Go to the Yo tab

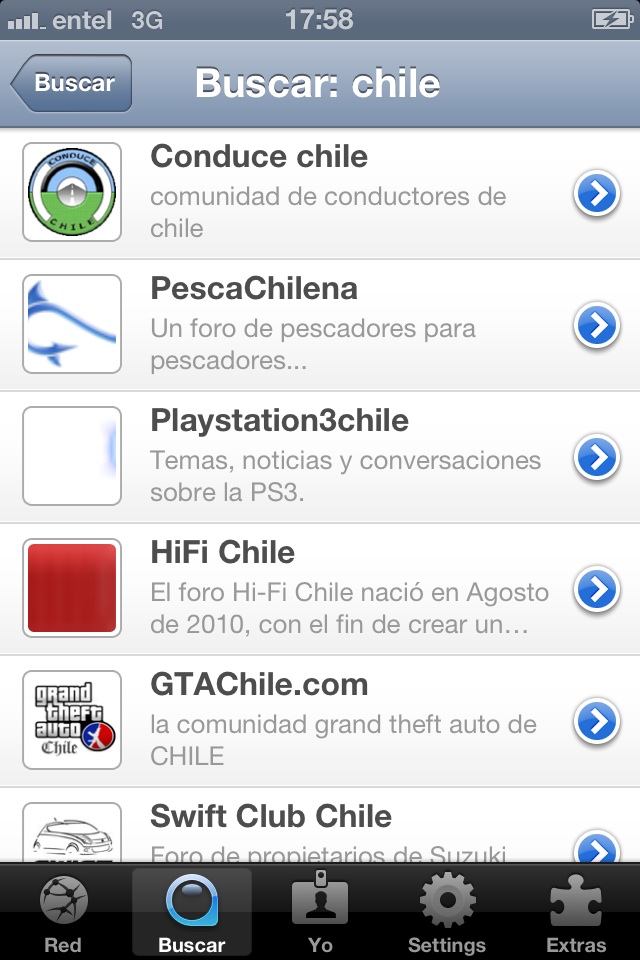coord(320,914)
